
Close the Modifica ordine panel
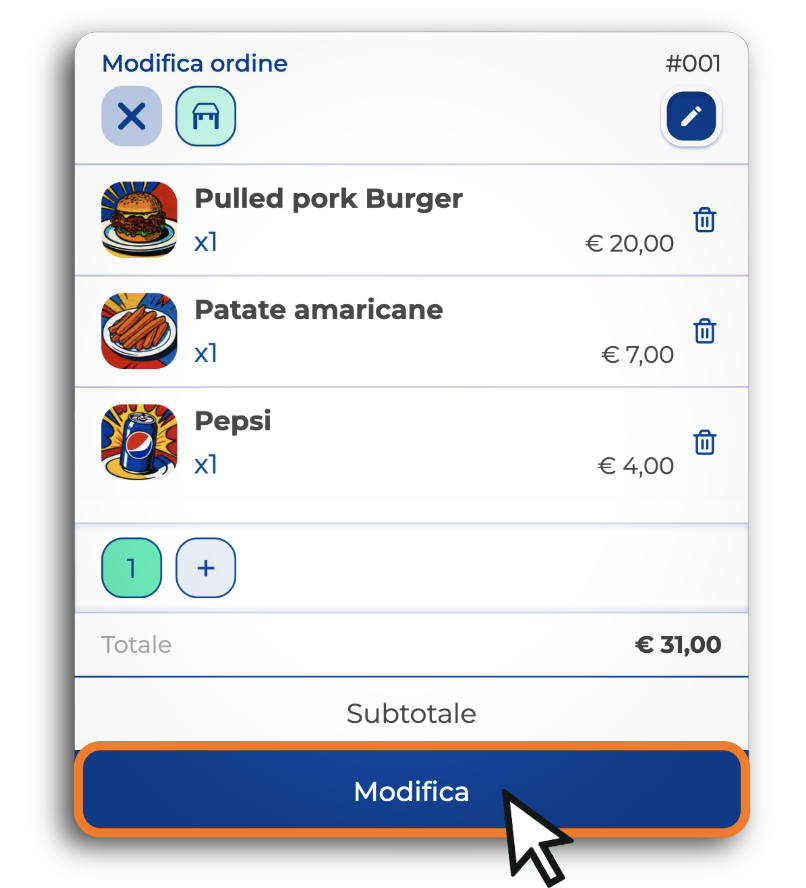click(x=131, y=117)
